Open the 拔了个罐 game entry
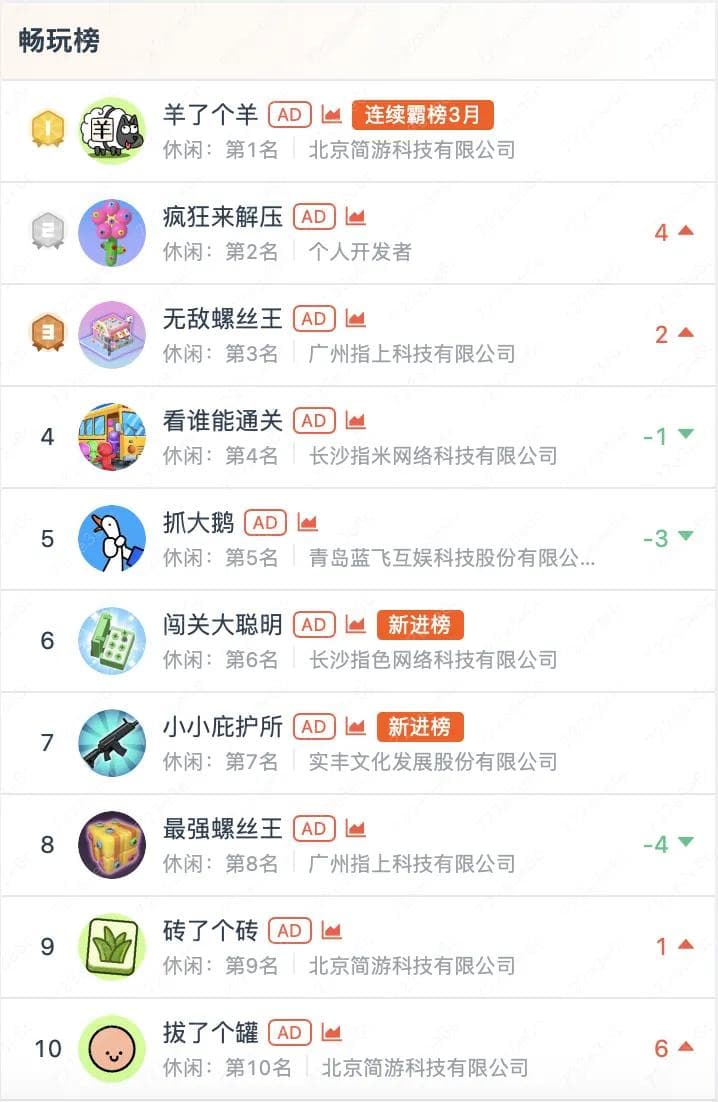The width and height of the screenshot is (718, 1102). tap(210, 1033)
